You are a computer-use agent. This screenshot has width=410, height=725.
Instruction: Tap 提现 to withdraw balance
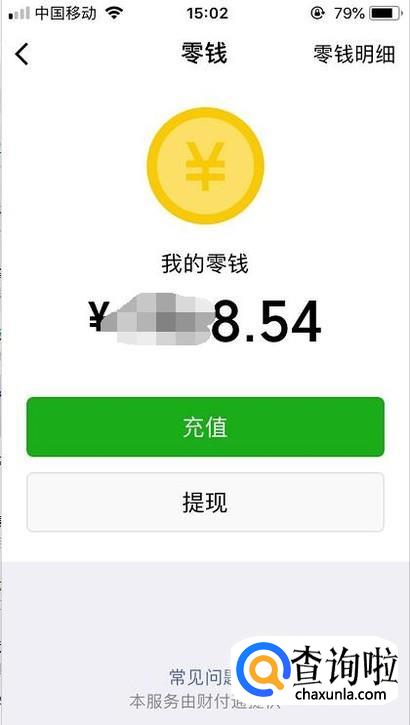click(205, 502)
